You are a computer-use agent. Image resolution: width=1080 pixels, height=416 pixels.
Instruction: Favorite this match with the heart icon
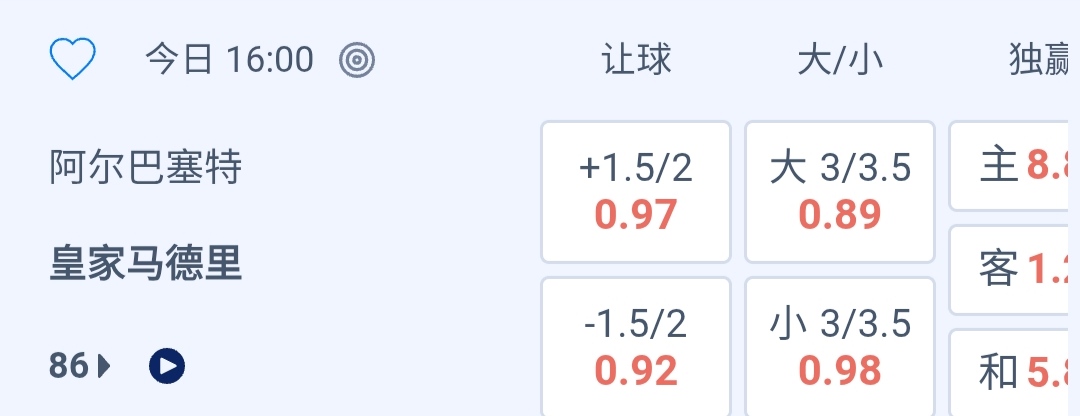click(73, 60)
